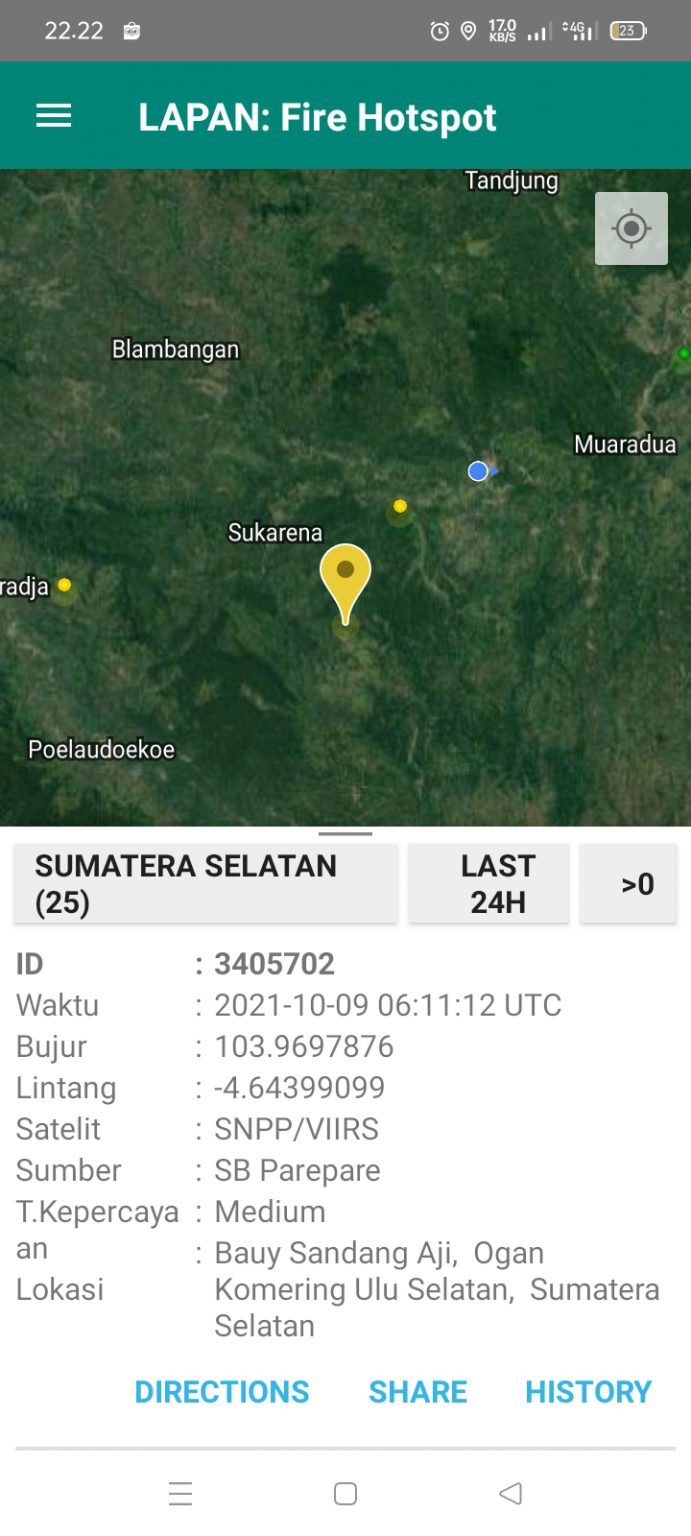
Task: Open the hamburger drawer menu
Action: pyautogui.click(x=54, y=117)
